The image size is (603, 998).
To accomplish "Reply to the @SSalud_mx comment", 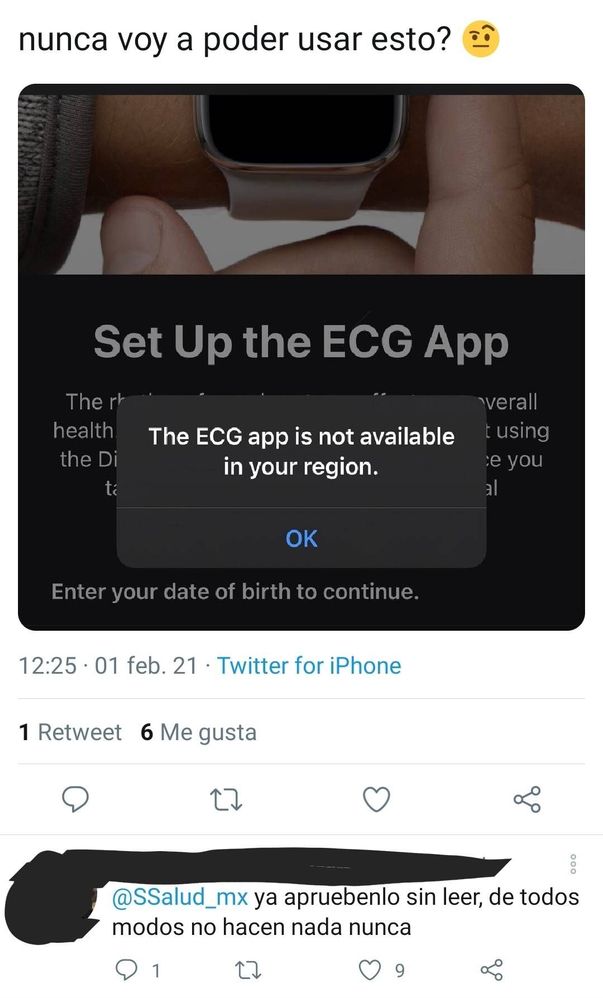I will (129, 969).
